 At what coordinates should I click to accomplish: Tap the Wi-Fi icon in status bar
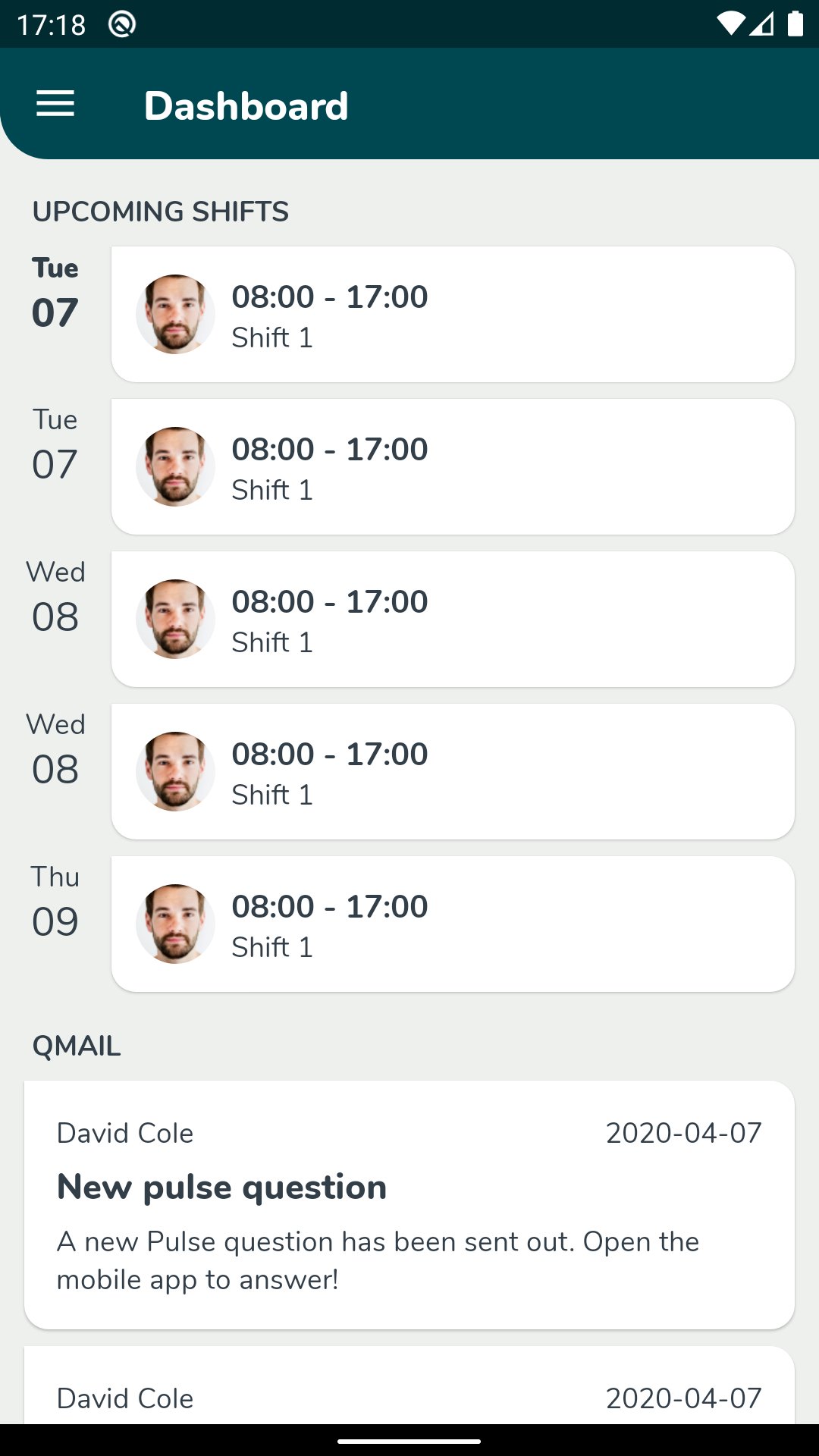pyautogui.click(x=730, y=23)
